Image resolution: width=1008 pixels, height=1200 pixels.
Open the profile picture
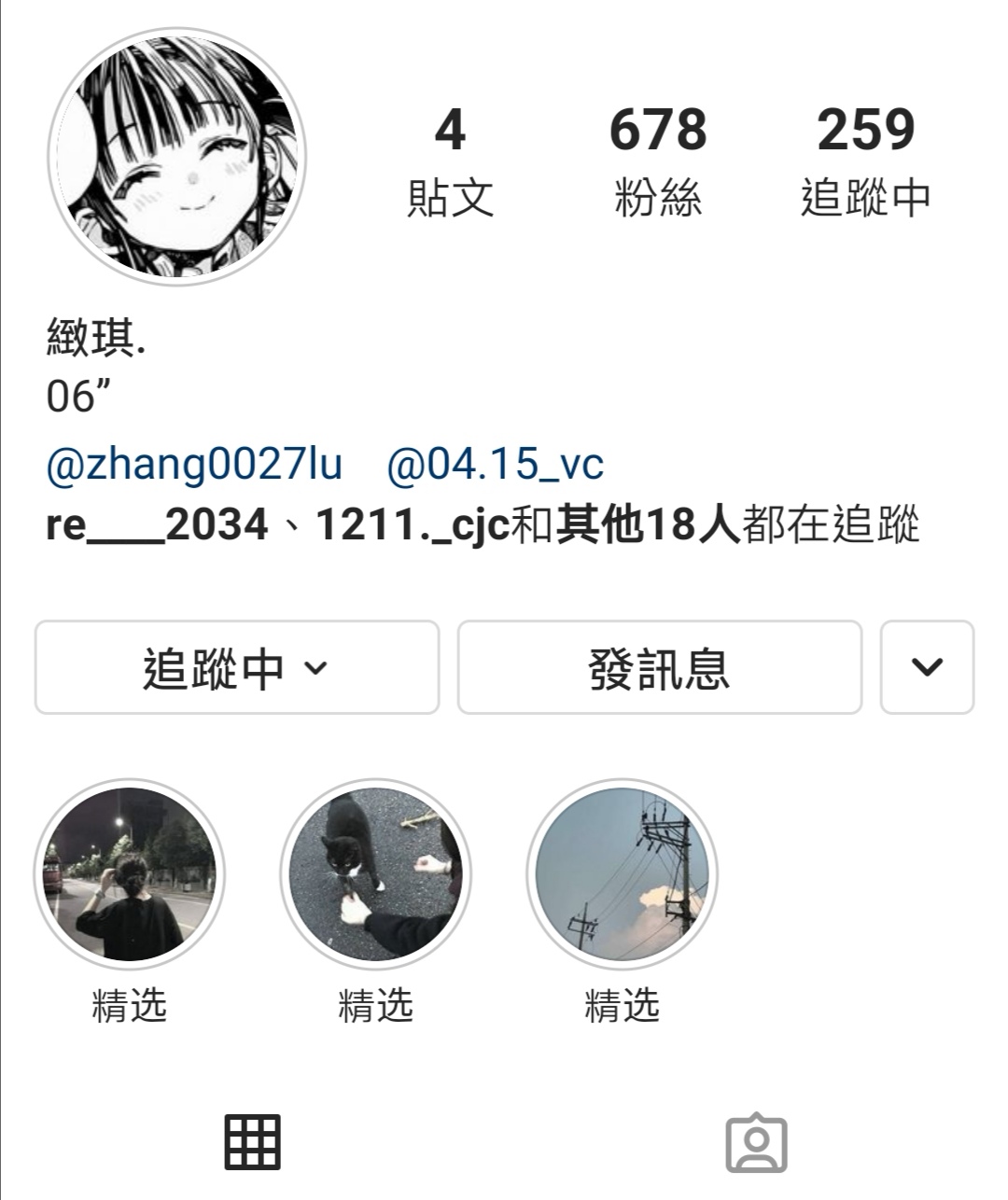pyautogui.click(x=176, y=156)
